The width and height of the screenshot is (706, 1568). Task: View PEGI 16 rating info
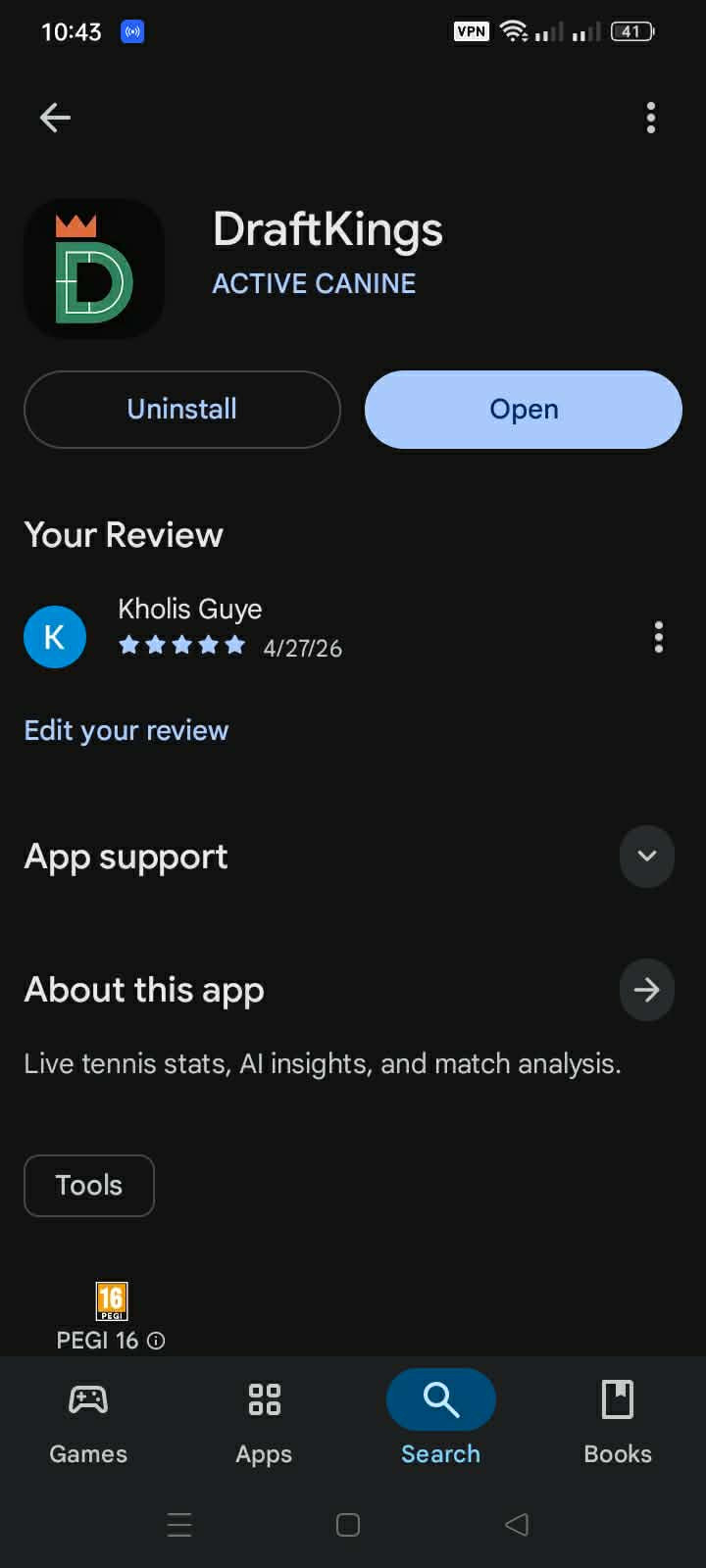tap(156, 1341)
